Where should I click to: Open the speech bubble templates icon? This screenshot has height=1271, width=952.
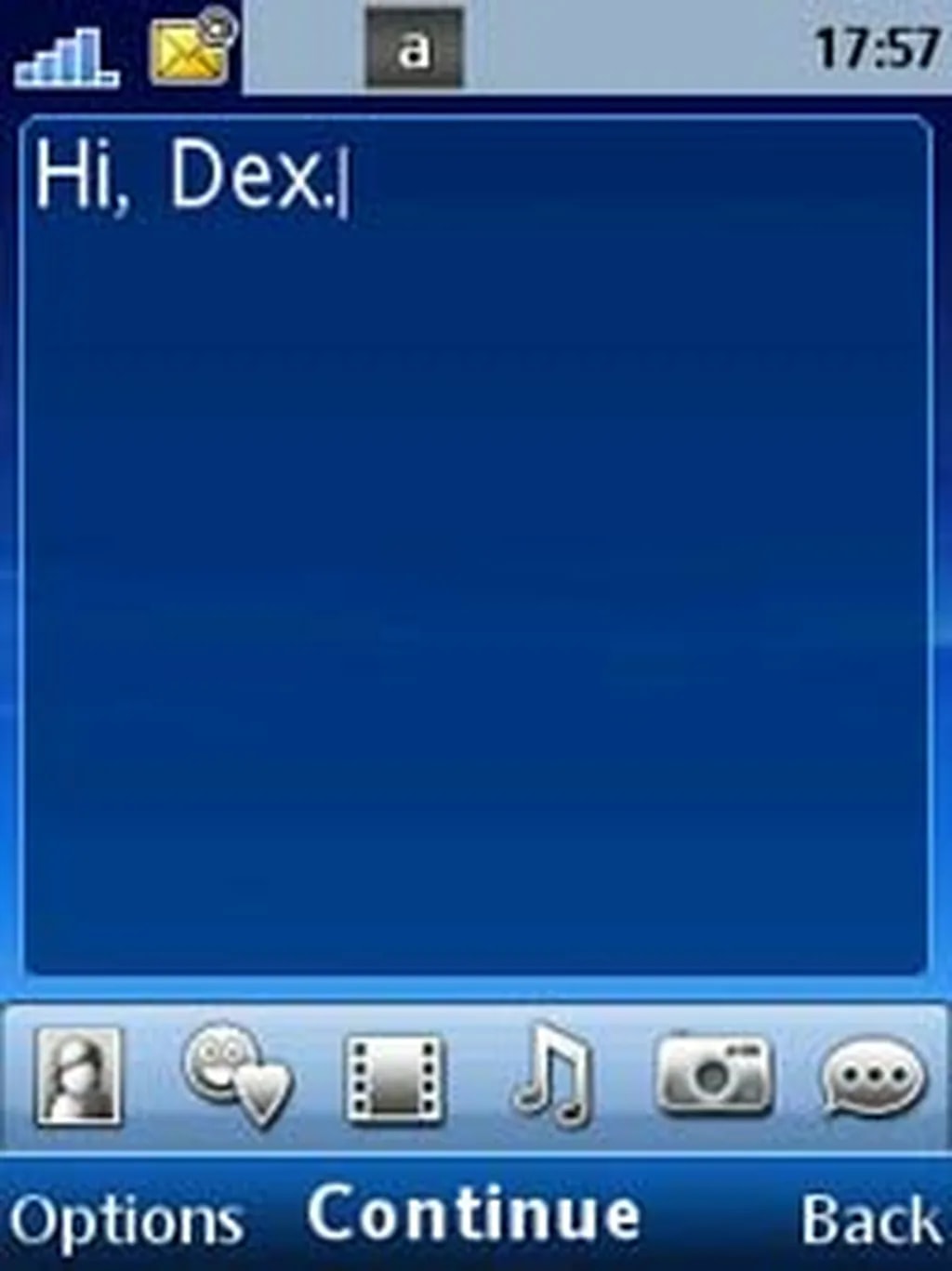[x=872, y=1079]
